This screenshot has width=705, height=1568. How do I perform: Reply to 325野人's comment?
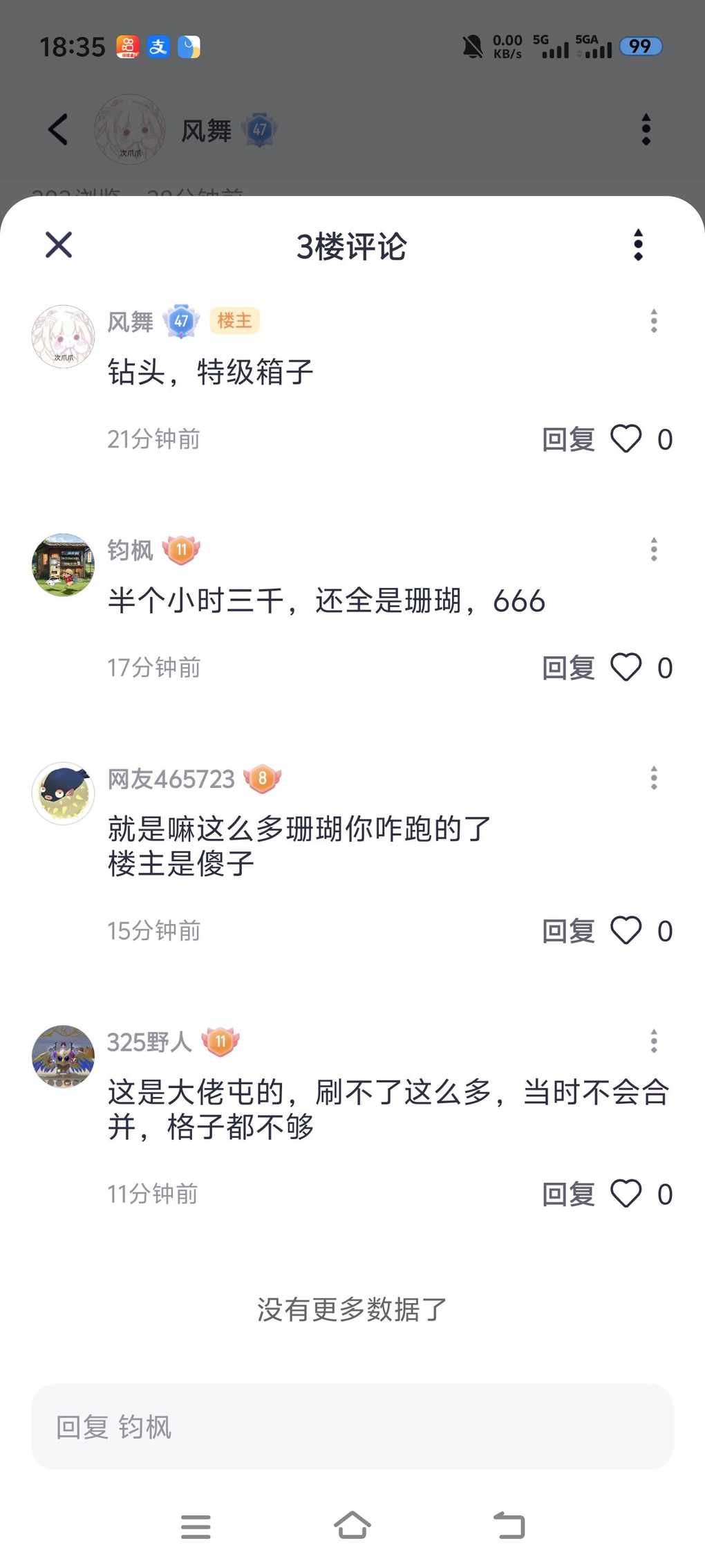(x=568, y=1194)
